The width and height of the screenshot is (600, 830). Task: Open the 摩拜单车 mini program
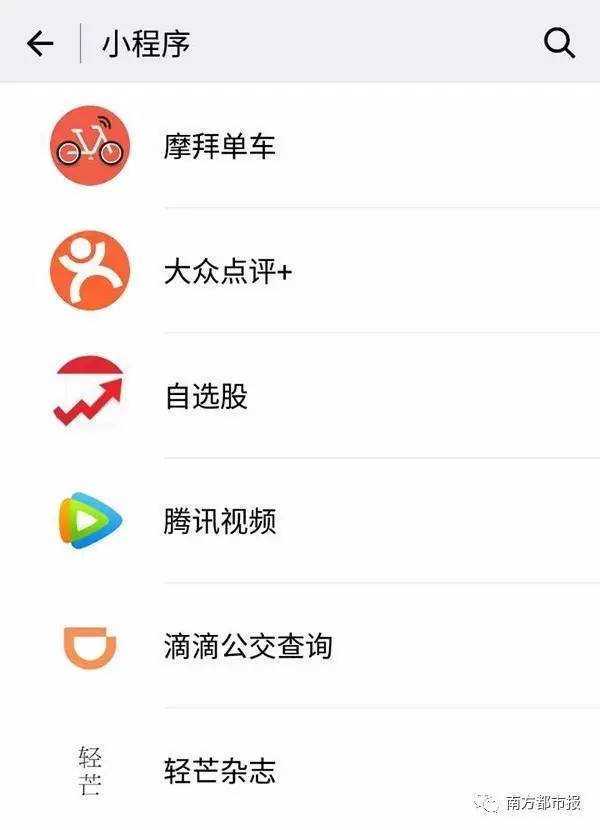click(219, 147)
